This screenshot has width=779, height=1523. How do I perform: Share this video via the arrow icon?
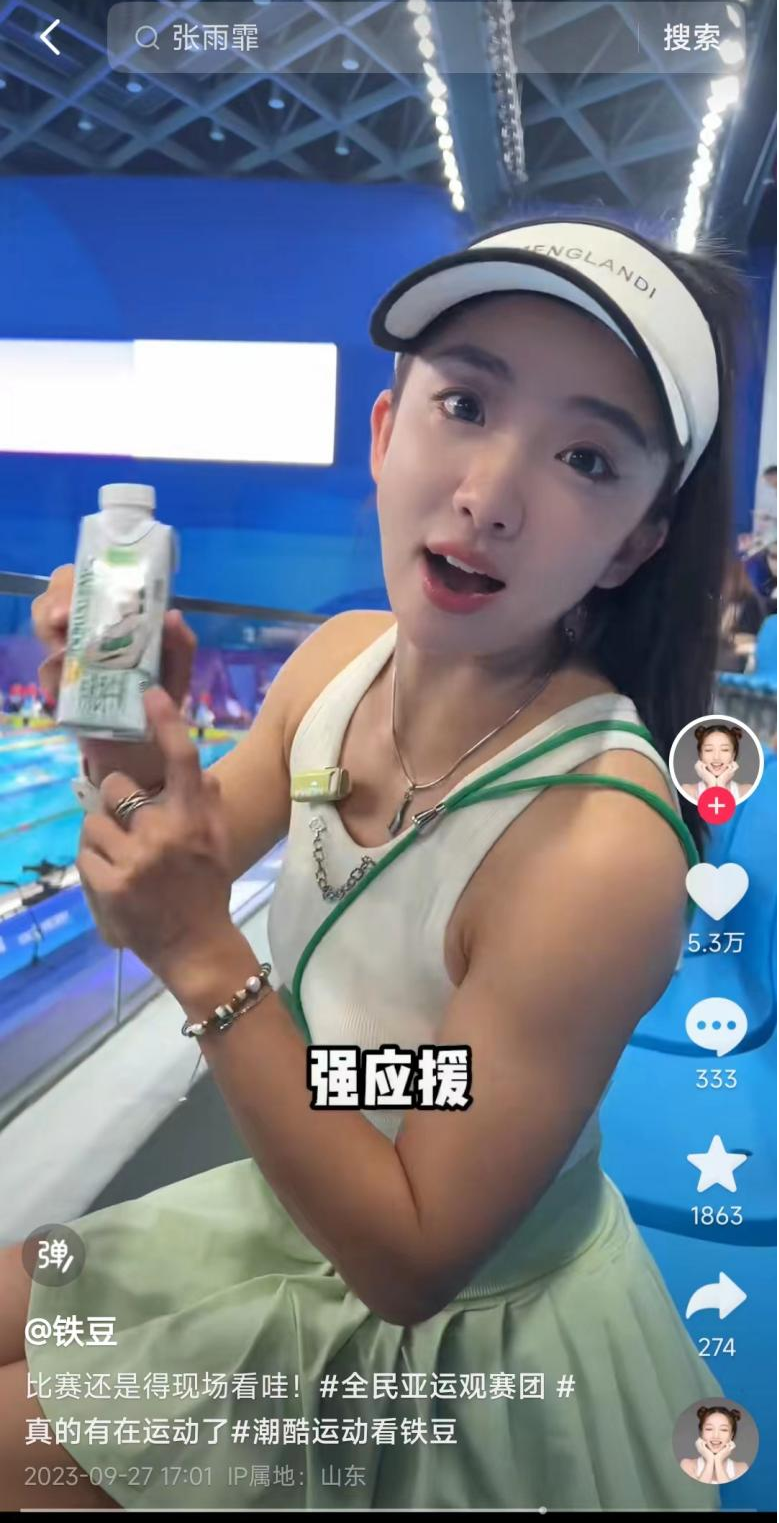(716, 1298)
